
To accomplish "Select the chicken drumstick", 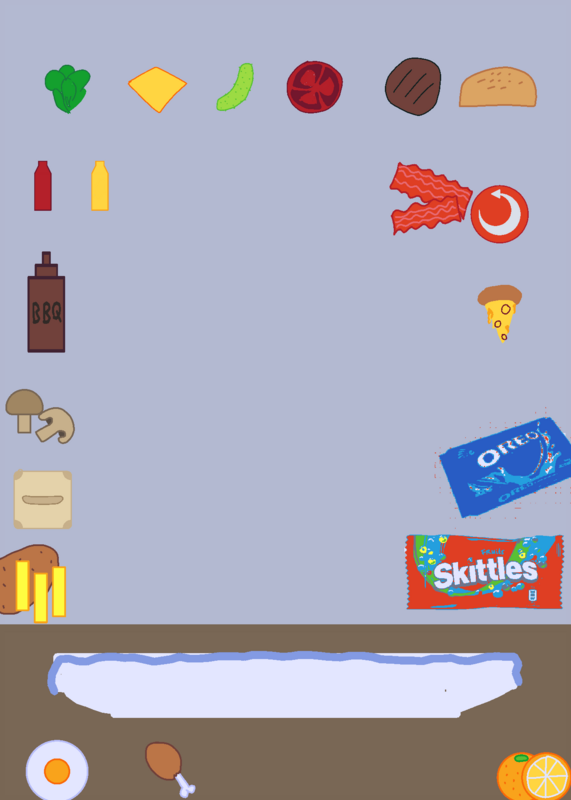I will (x=170, y=769).
